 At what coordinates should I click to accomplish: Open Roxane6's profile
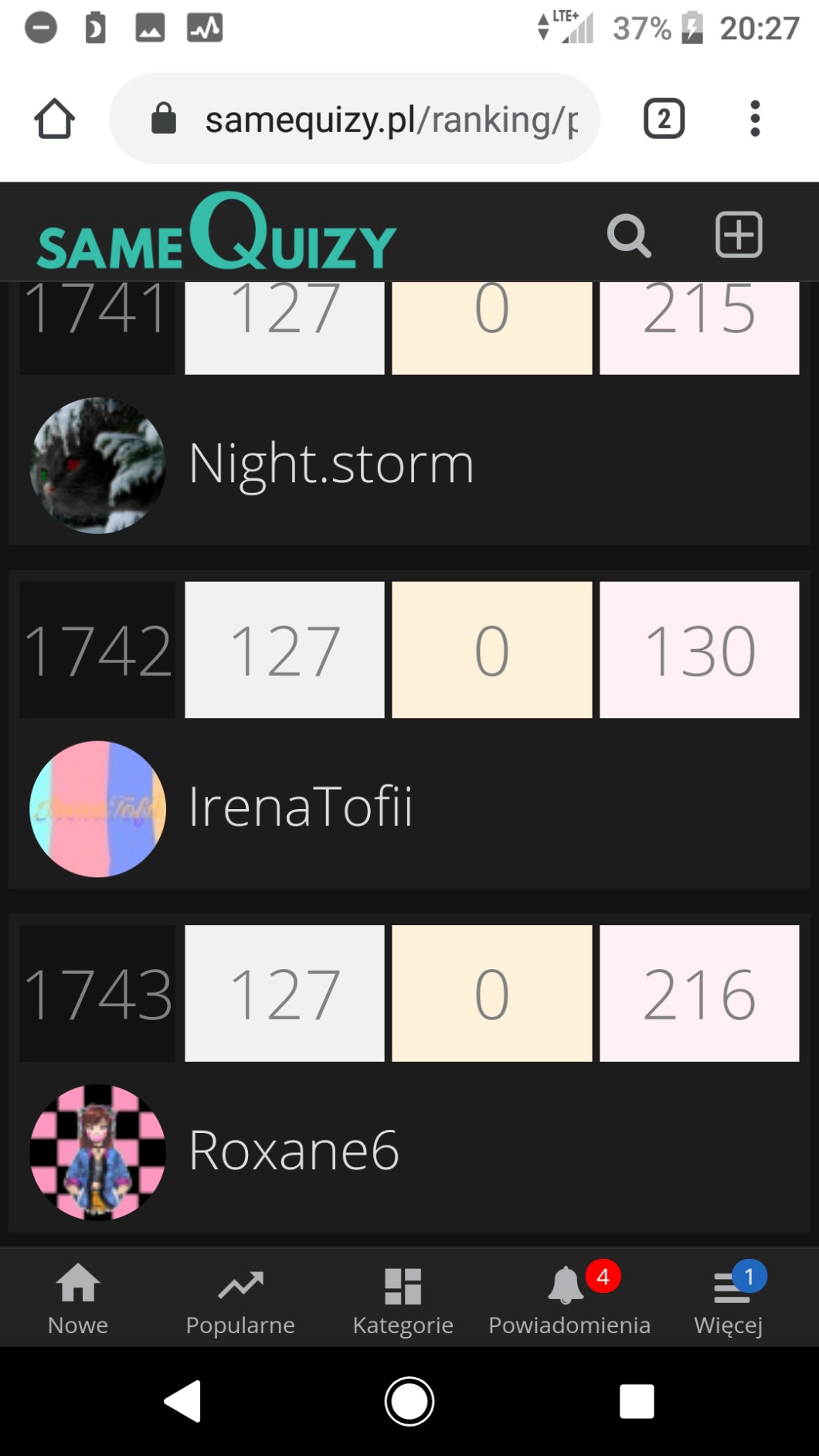(x=294, y=1151)
